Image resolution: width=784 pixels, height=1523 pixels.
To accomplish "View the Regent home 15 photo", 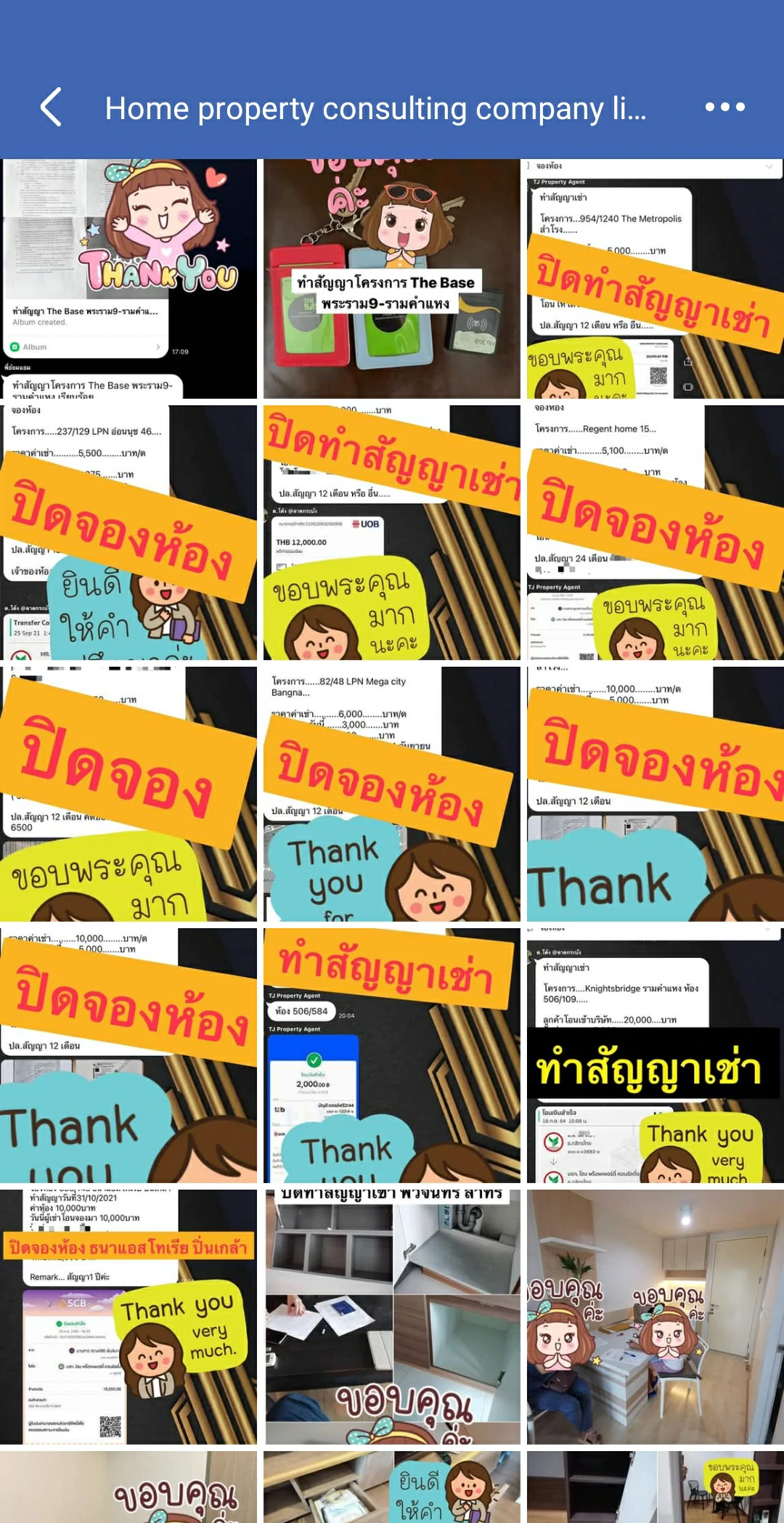I will pyautogui.click(x=655, y=532).
